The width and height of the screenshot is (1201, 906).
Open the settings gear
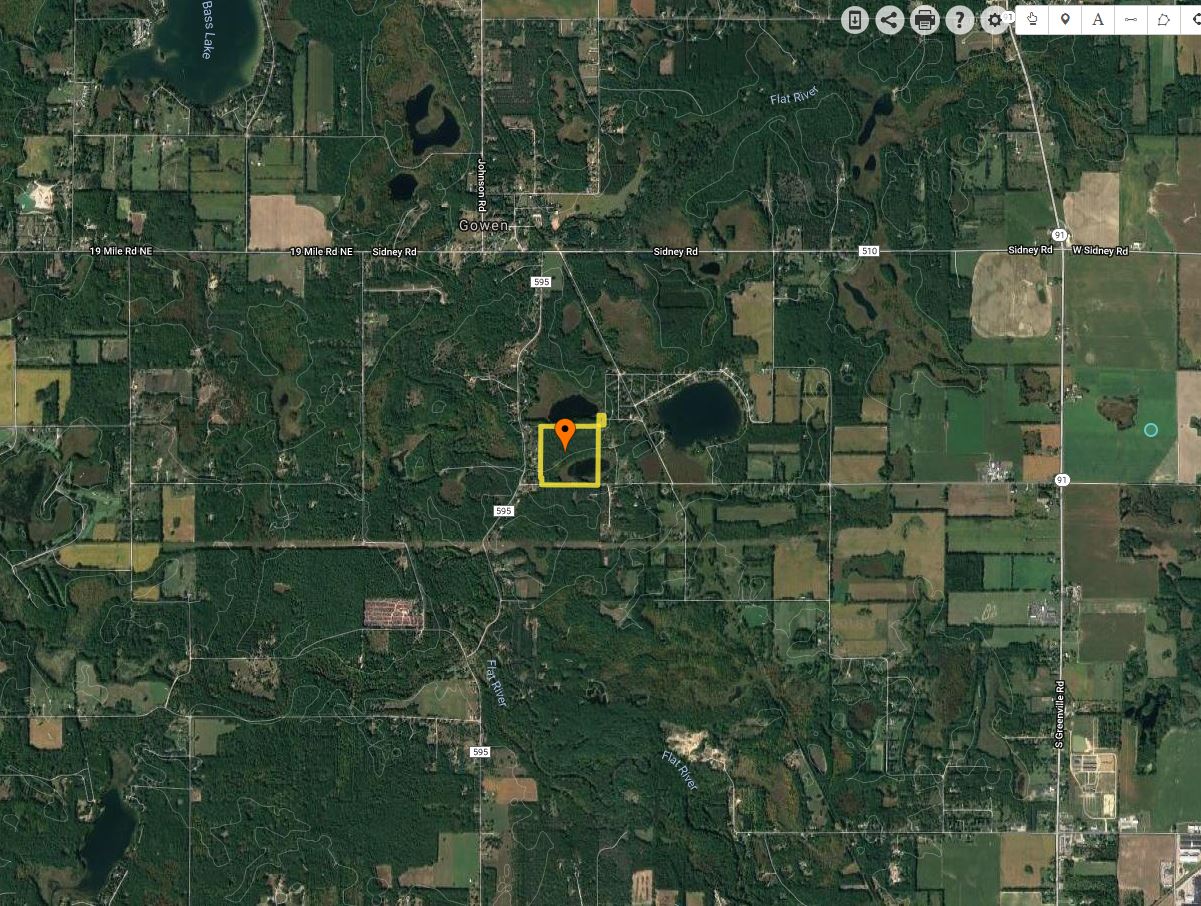pos(994,20)
